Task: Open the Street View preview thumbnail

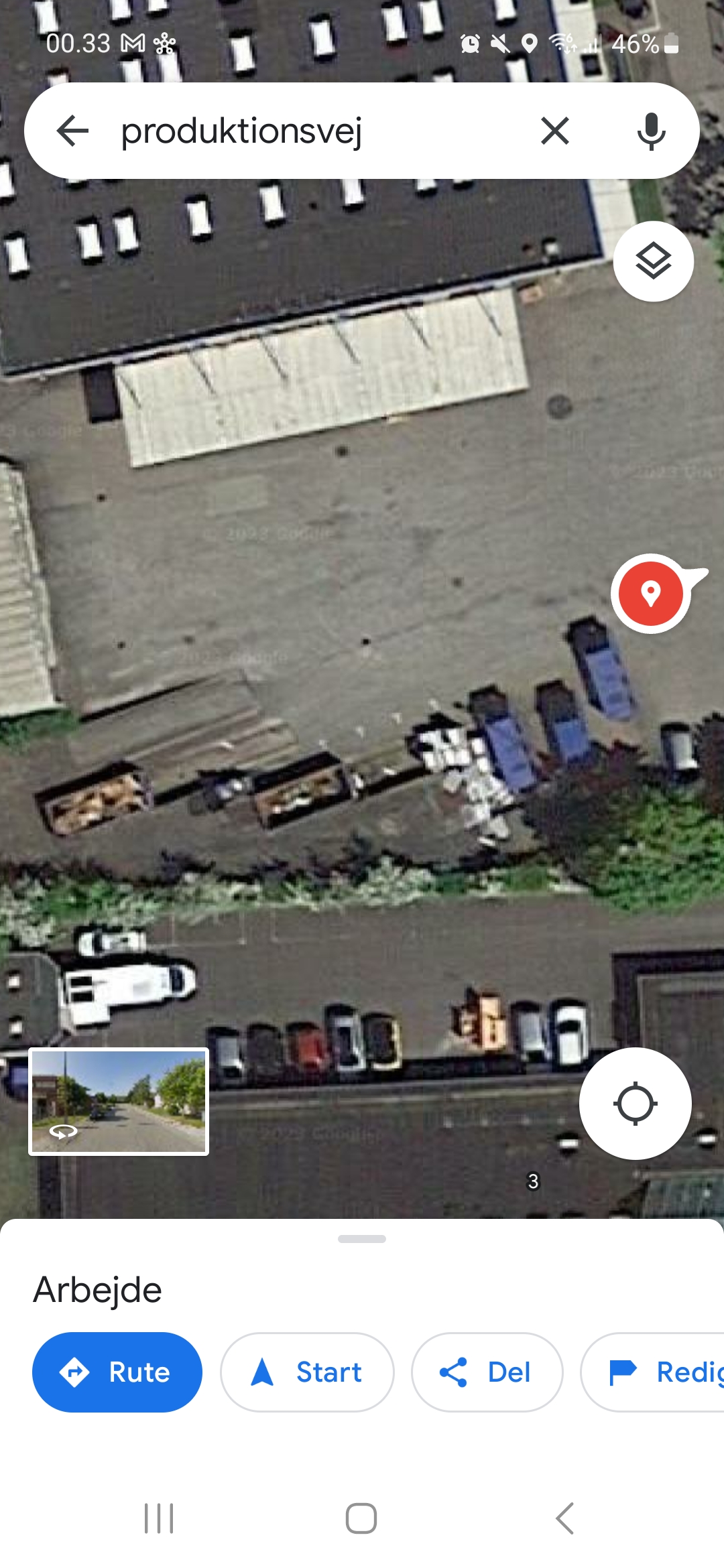Action: point(119,1102)
